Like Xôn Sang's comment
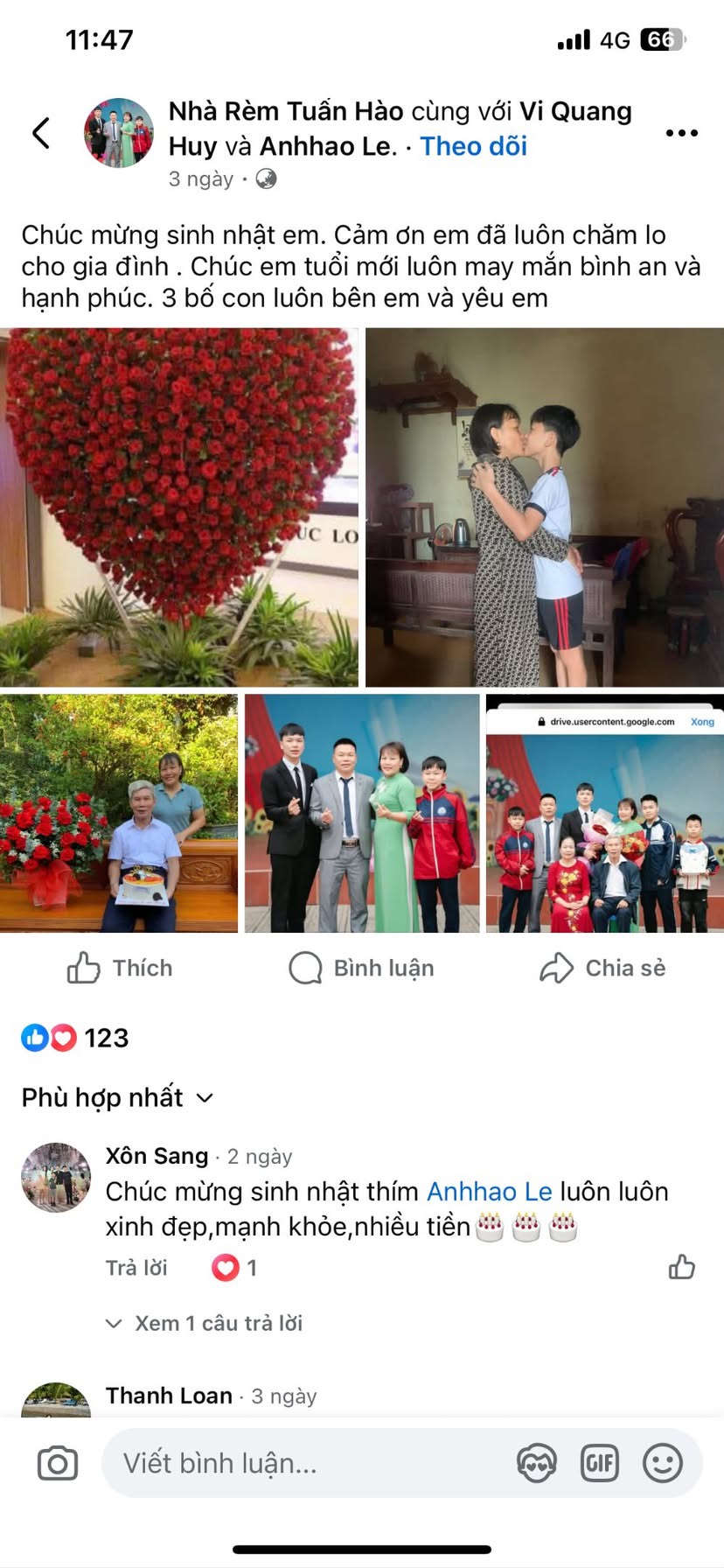Screen dimensions: 724x1568 point(681,1267)
